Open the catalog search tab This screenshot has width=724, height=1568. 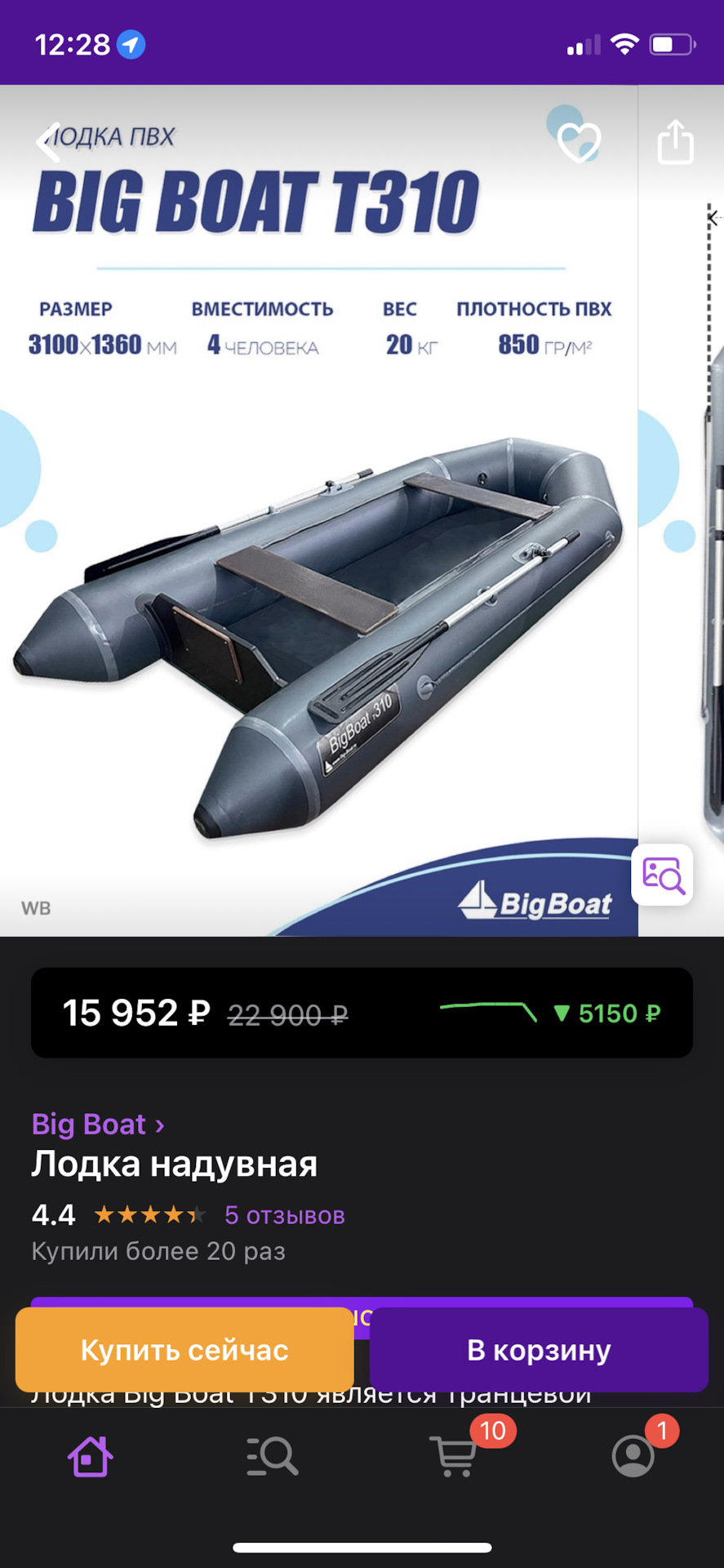(272, 1456)
